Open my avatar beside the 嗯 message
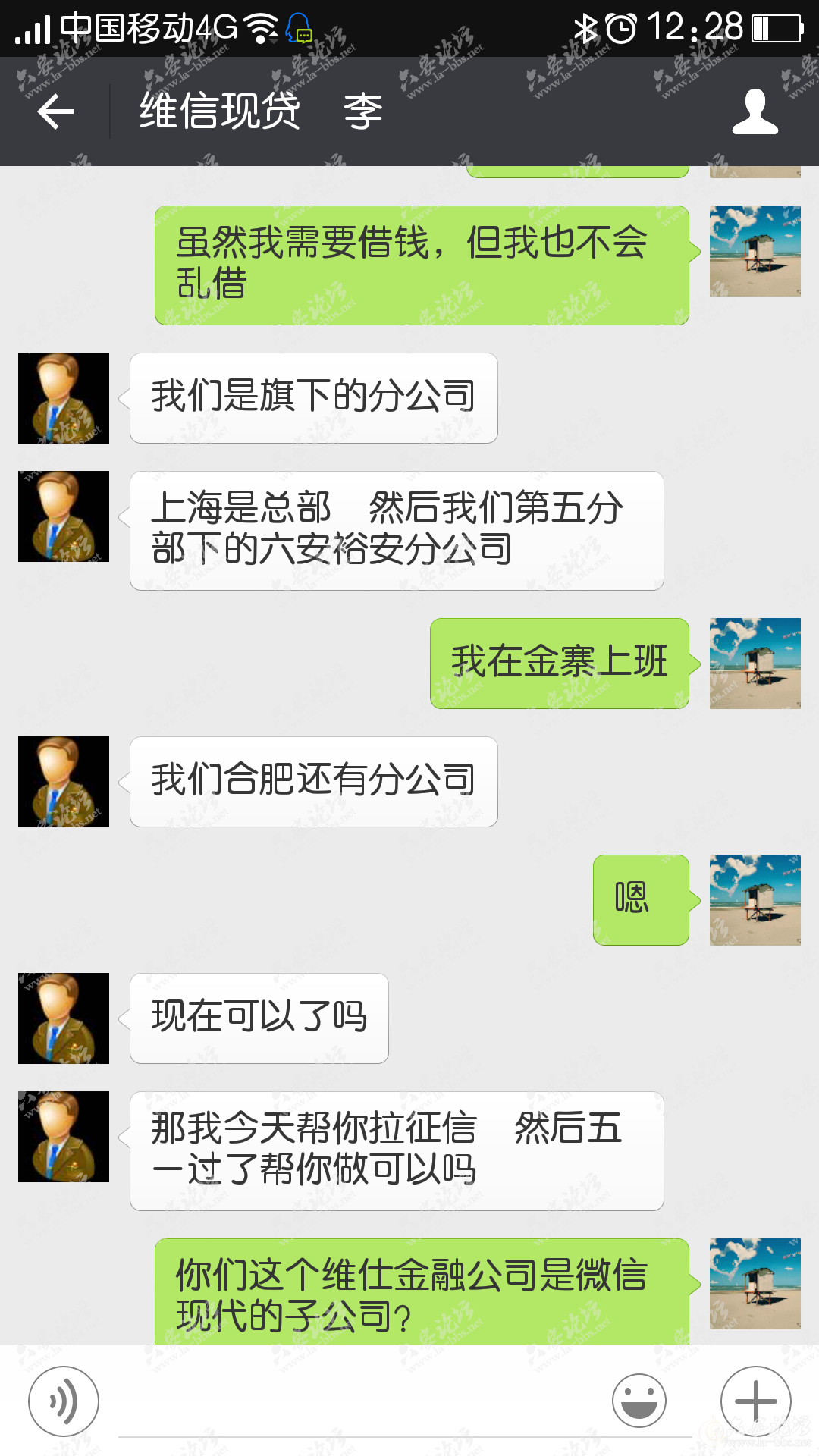 point(755,900)
